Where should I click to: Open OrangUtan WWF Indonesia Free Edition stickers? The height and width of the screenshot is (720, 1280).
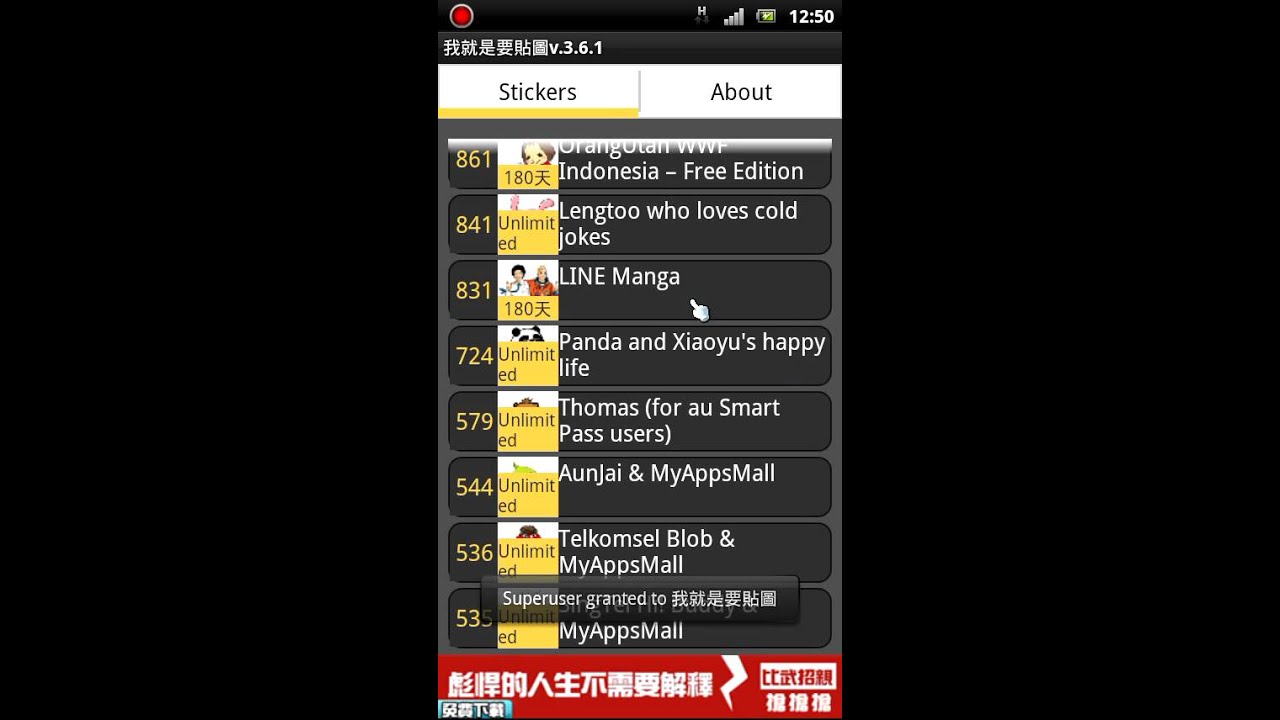pos(680,167)
